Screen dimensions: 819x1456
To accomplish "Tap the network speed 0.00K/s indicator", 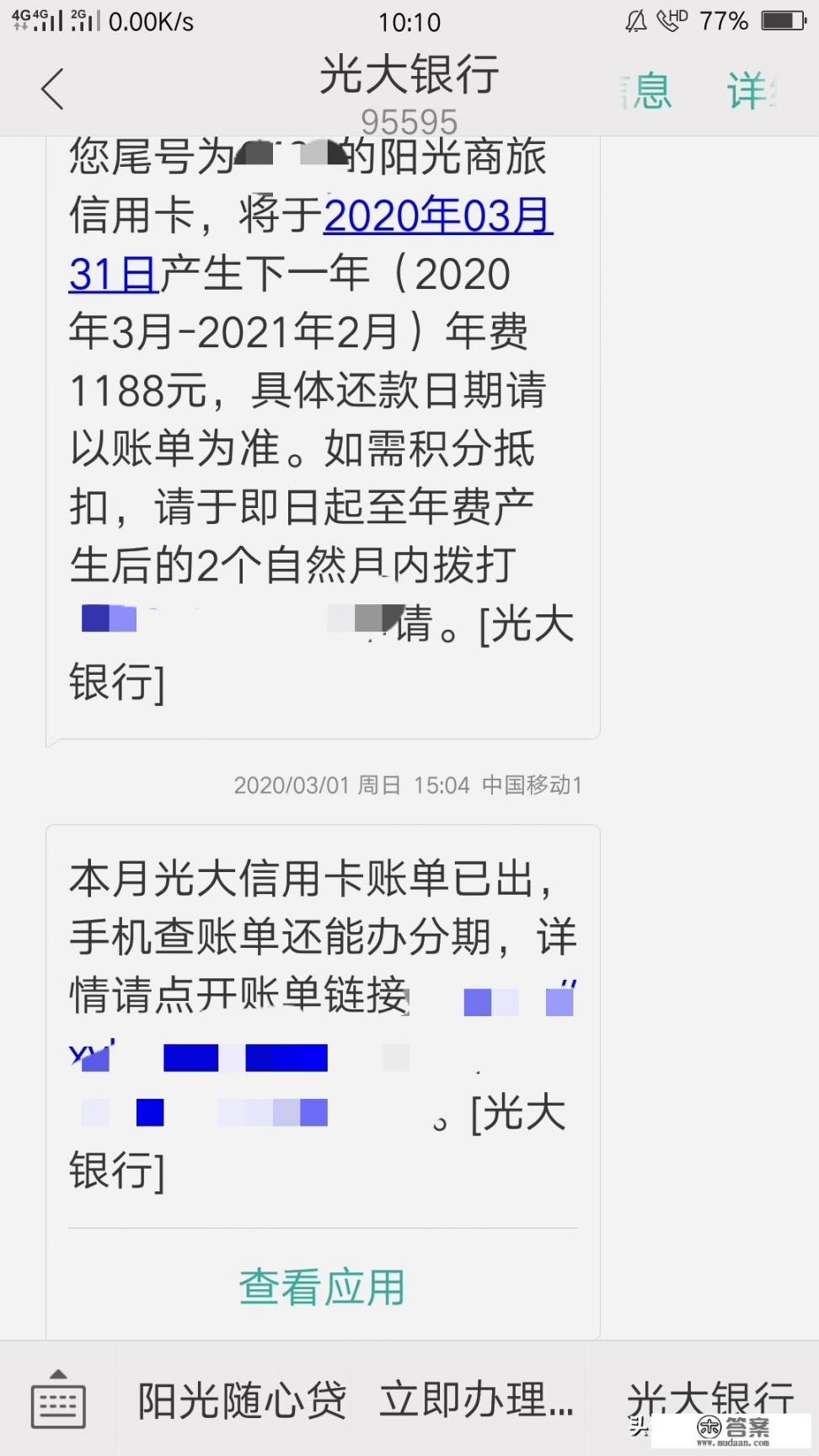I will (x=152, y=21).
